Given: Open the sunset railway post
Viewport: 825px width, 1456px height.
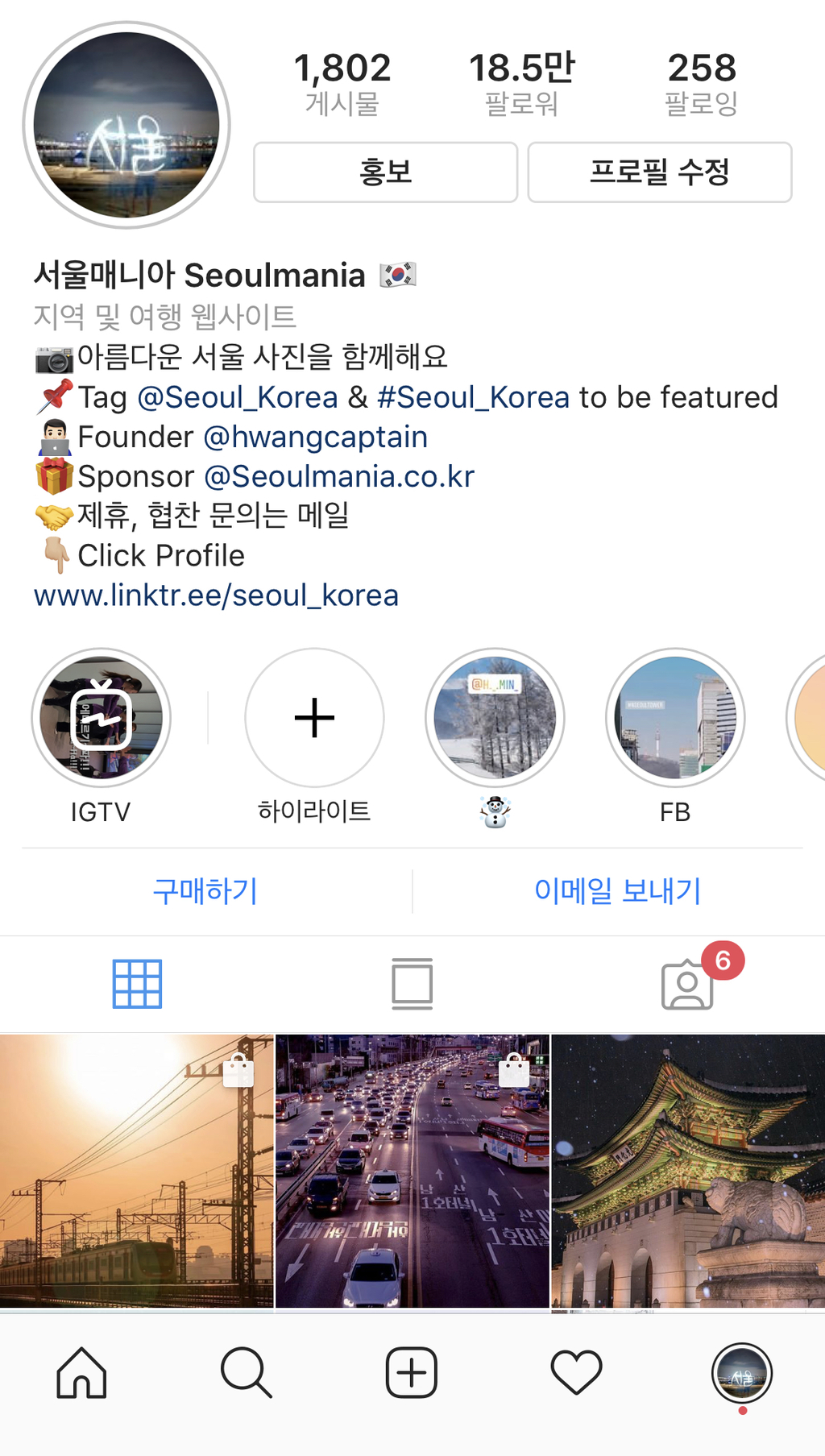Looking at the screenshot, I should tap(137, 1171).
